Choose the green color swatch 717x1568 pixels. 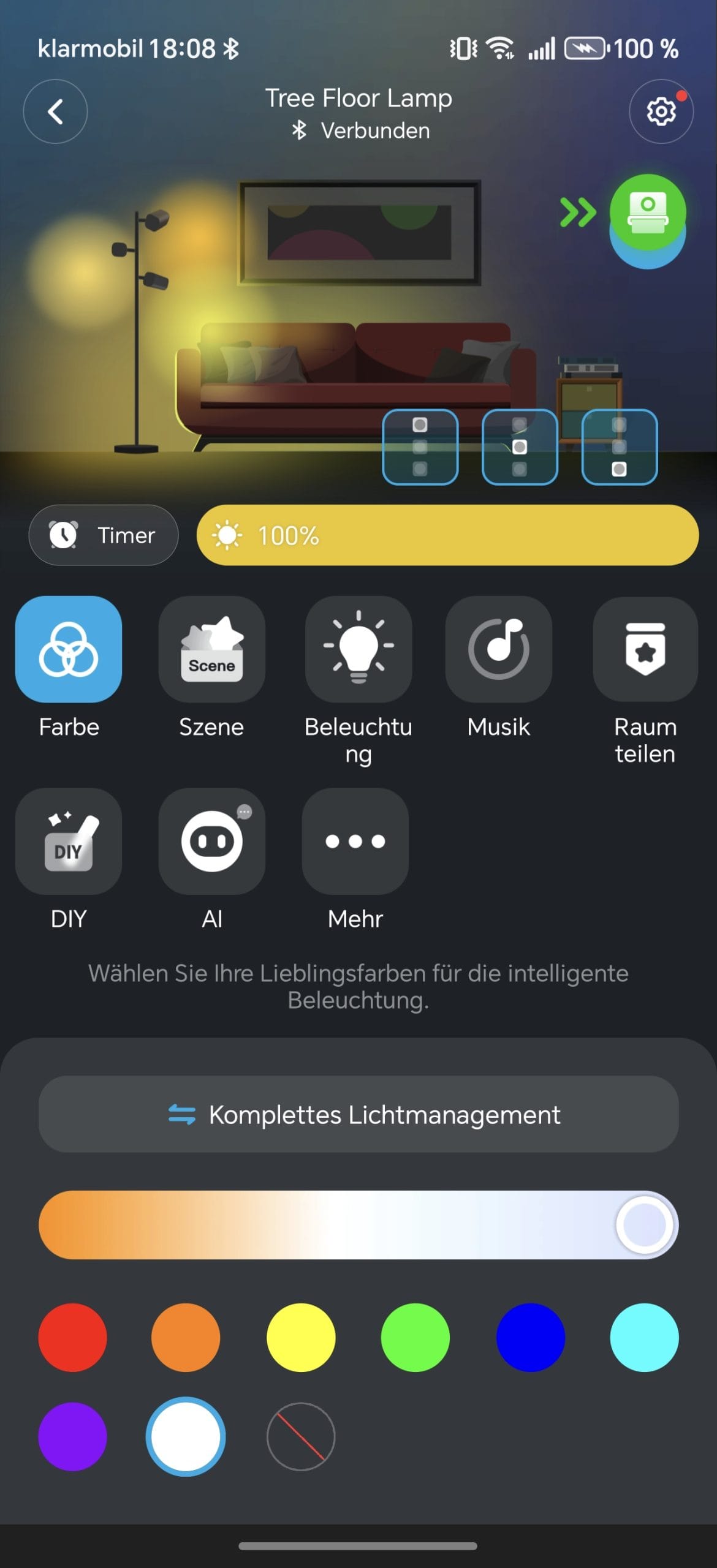pyautogui.click(x=415, y=1338)
